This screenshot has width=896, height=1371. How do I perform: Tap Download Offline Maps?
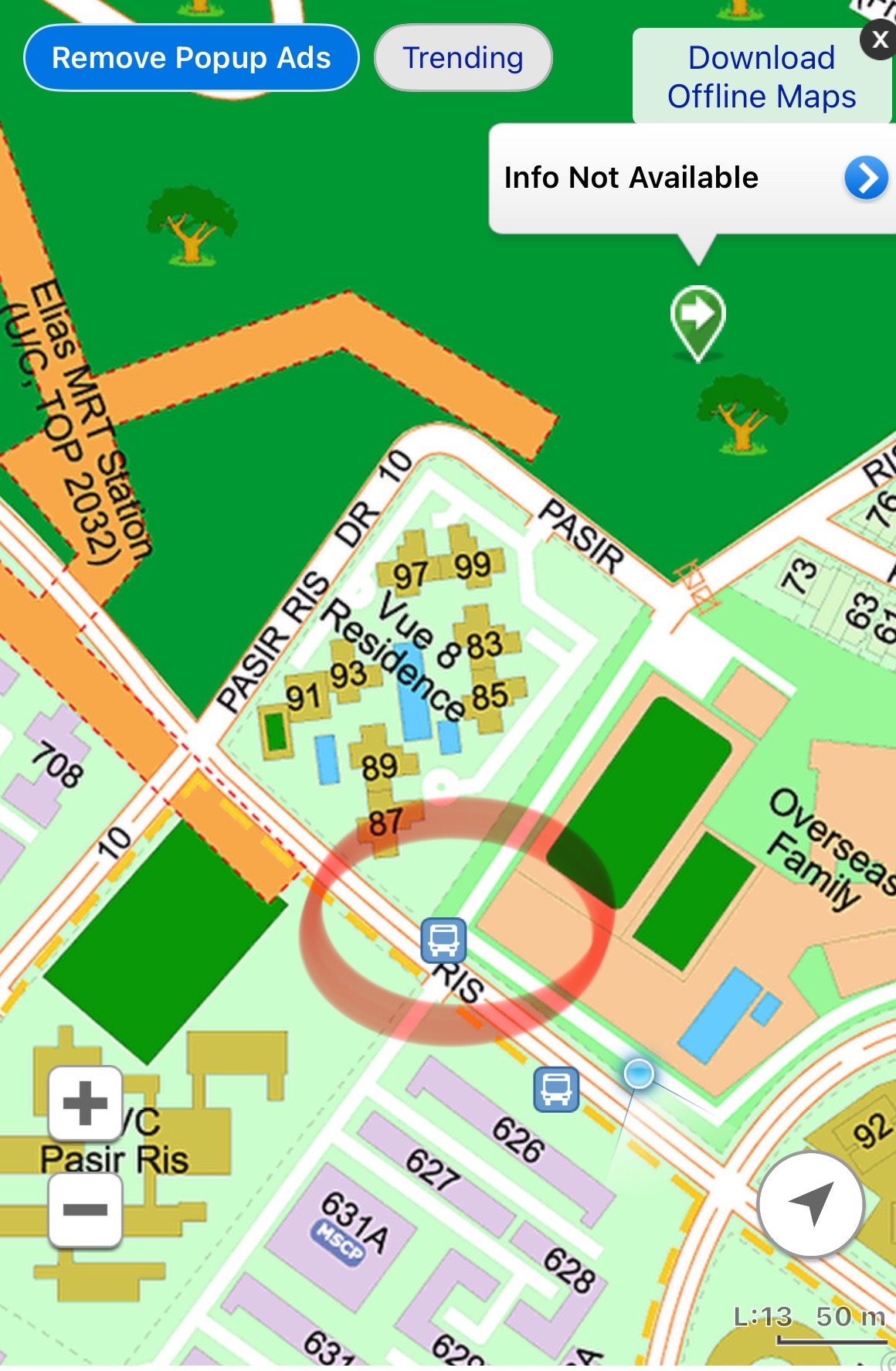pyautogui.click(x=761, y=77)
